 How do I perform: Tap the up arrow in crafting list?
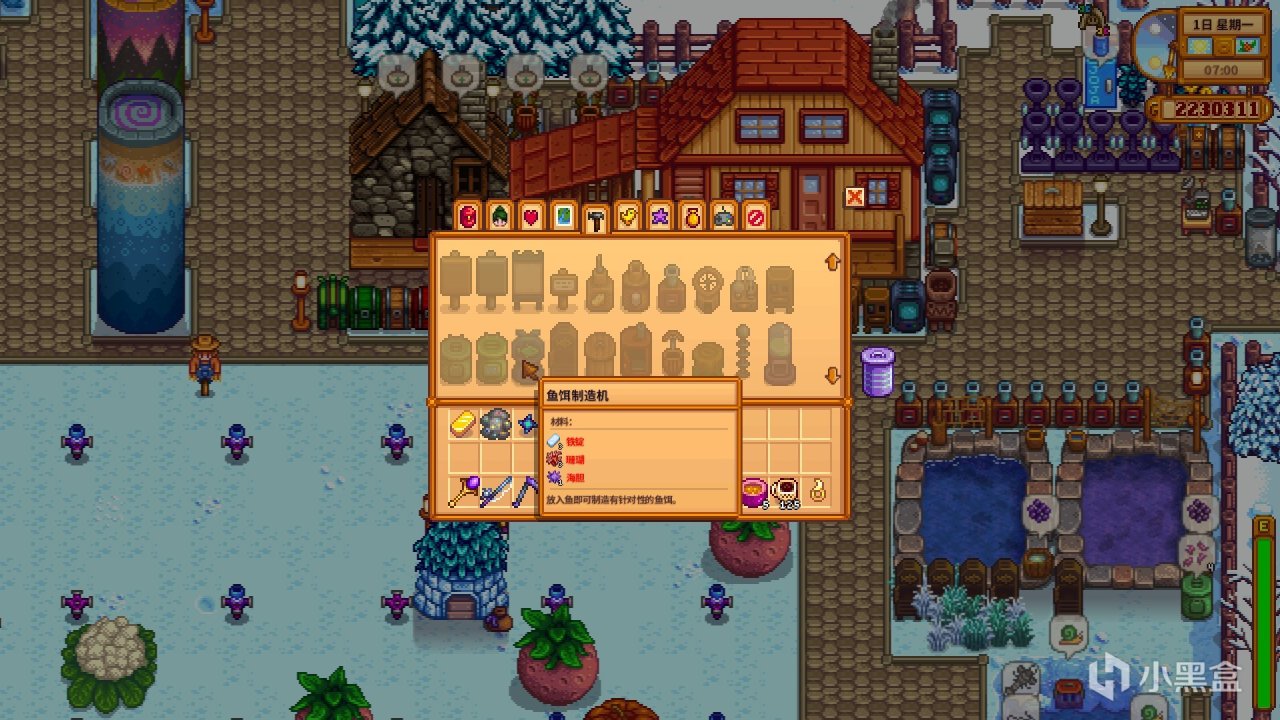point(831,262)
